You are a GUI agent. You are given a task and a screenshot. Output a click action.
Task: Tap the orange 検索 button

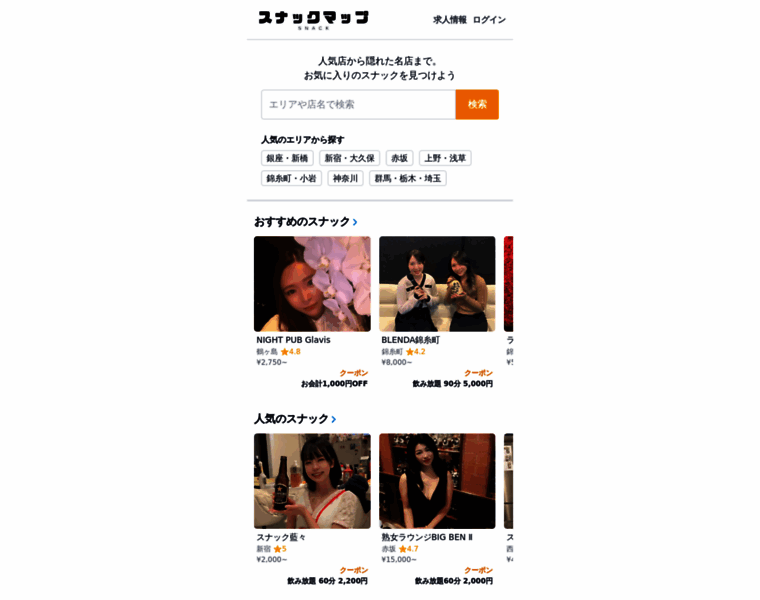click(x=477, y=104)
